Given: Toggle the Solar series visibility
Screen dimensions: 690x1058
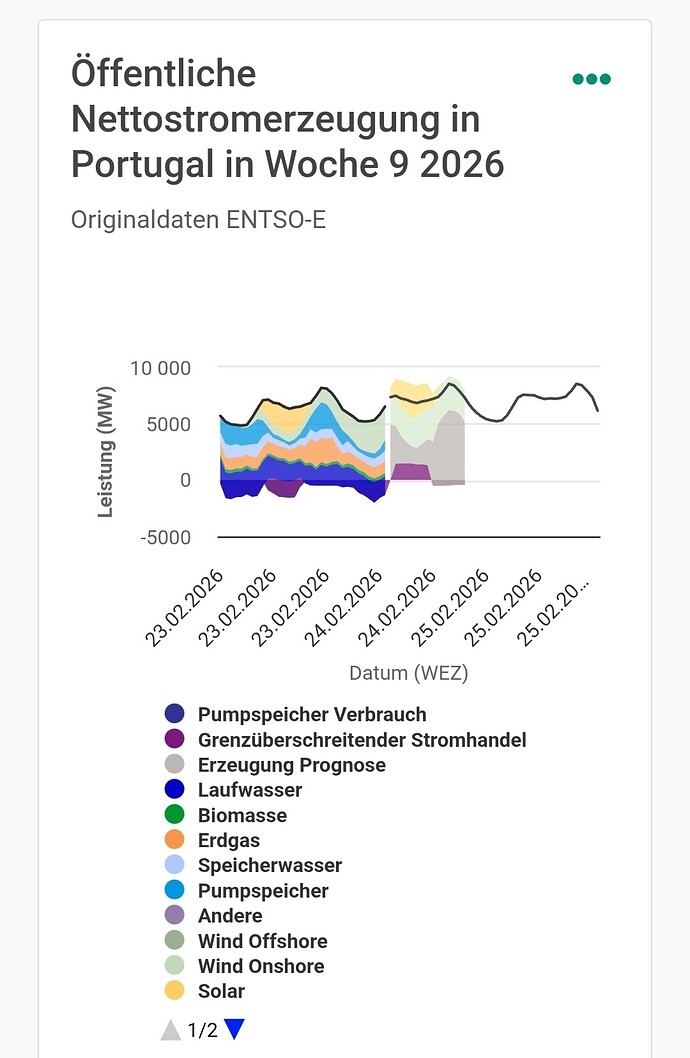Looking at the screenshot, I should (x=221, y=991).
